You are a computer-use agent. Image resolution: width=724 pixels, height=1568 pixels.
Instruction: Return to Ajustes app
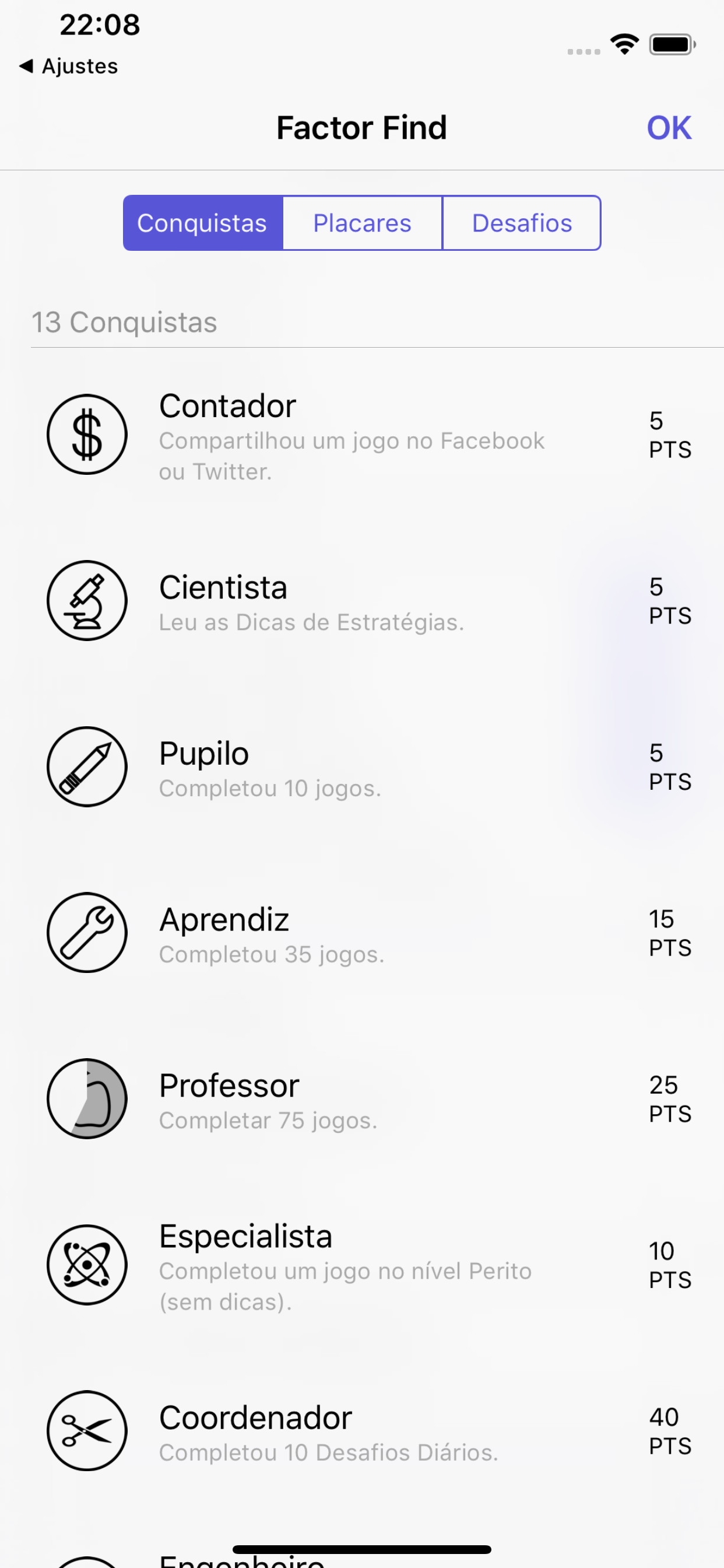coord(69,66)
